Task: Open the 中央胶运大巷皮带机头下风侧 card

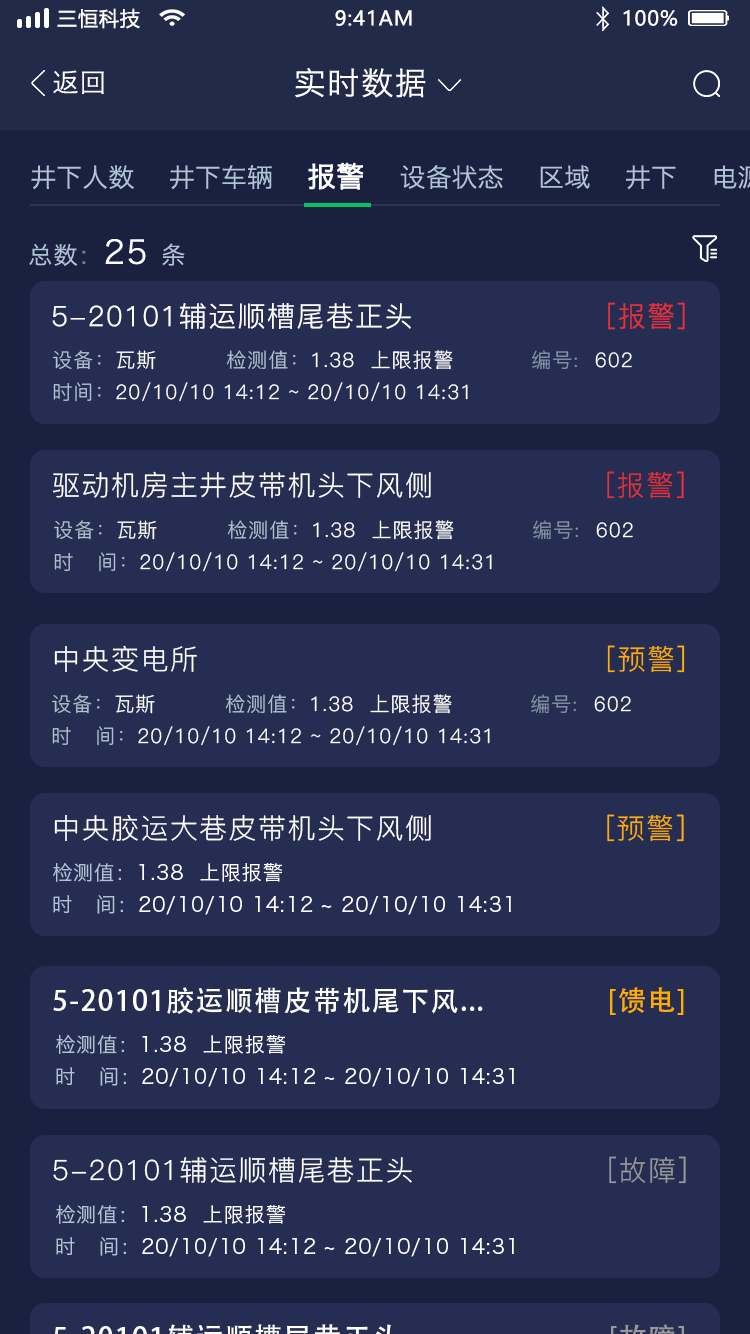Action: pyautogui.click(x=374, y=864)
